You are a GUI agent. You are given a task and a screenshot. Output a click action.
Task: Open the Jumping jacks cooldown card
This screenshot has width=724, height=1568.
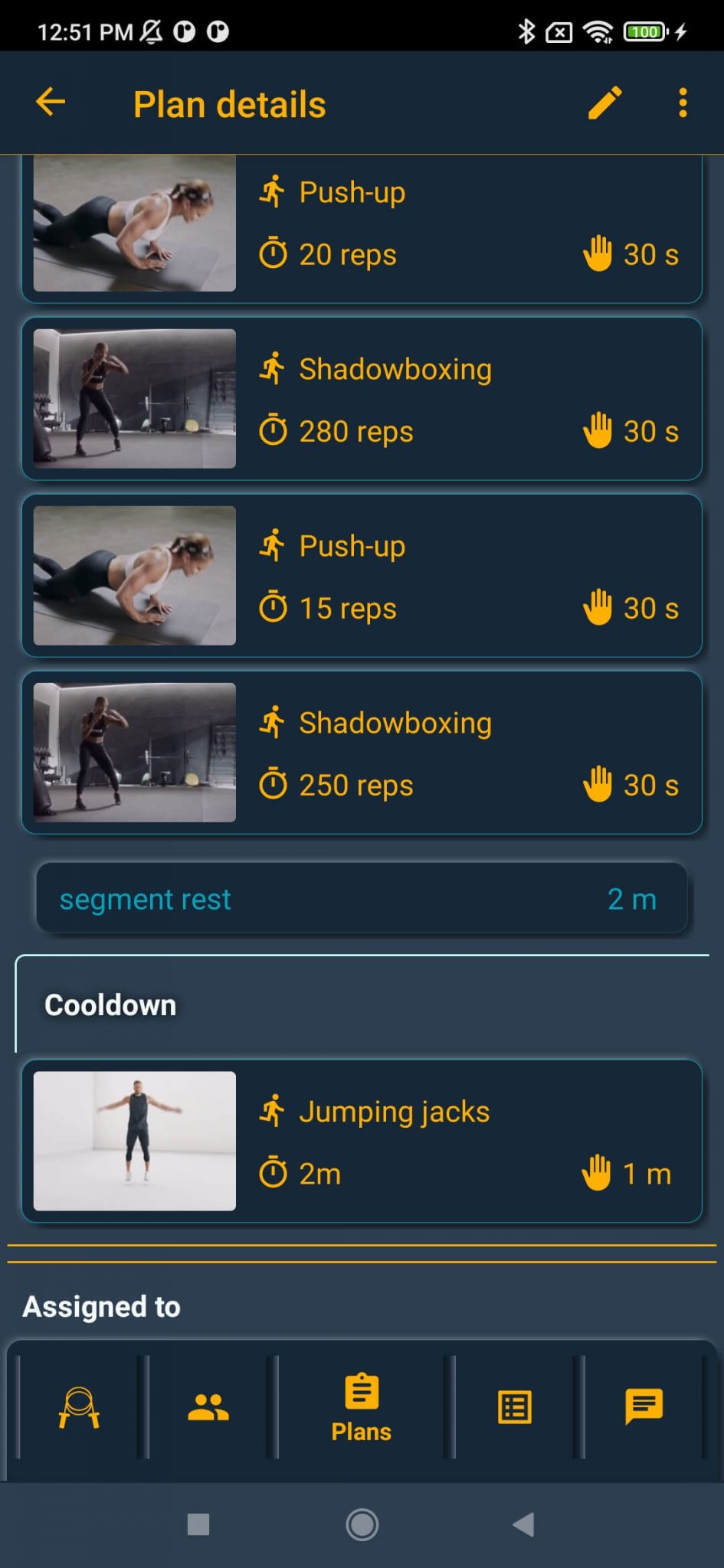[362, 1141]
